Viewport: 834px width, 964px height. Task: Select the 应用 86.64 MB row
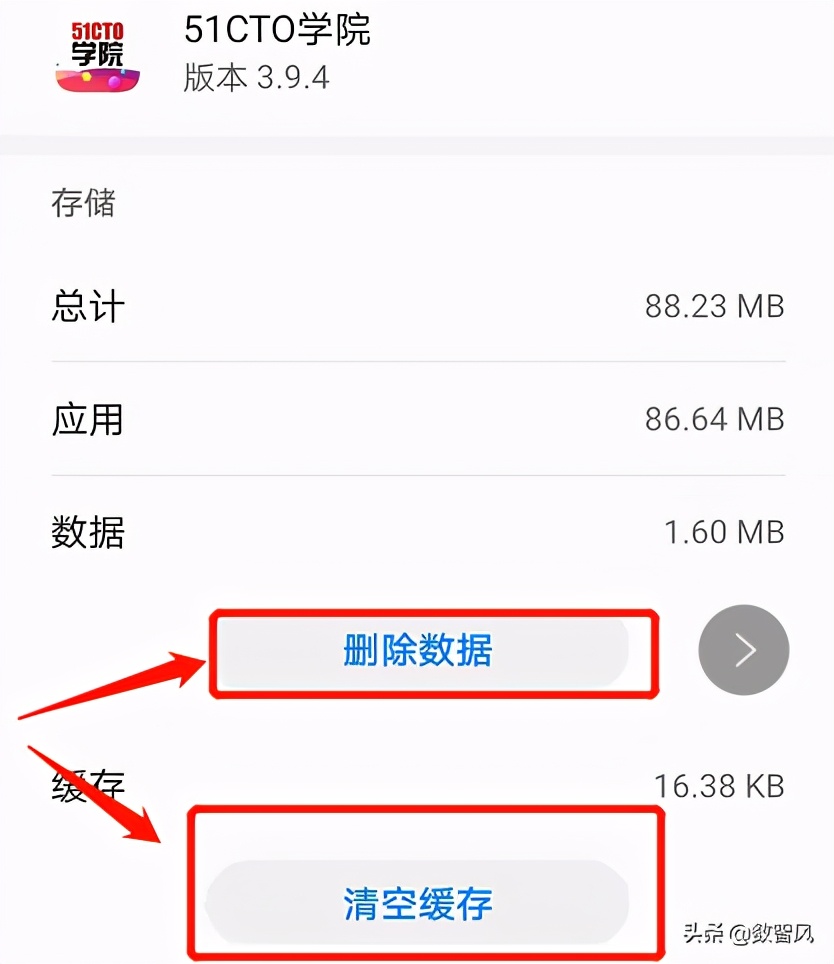417,420
